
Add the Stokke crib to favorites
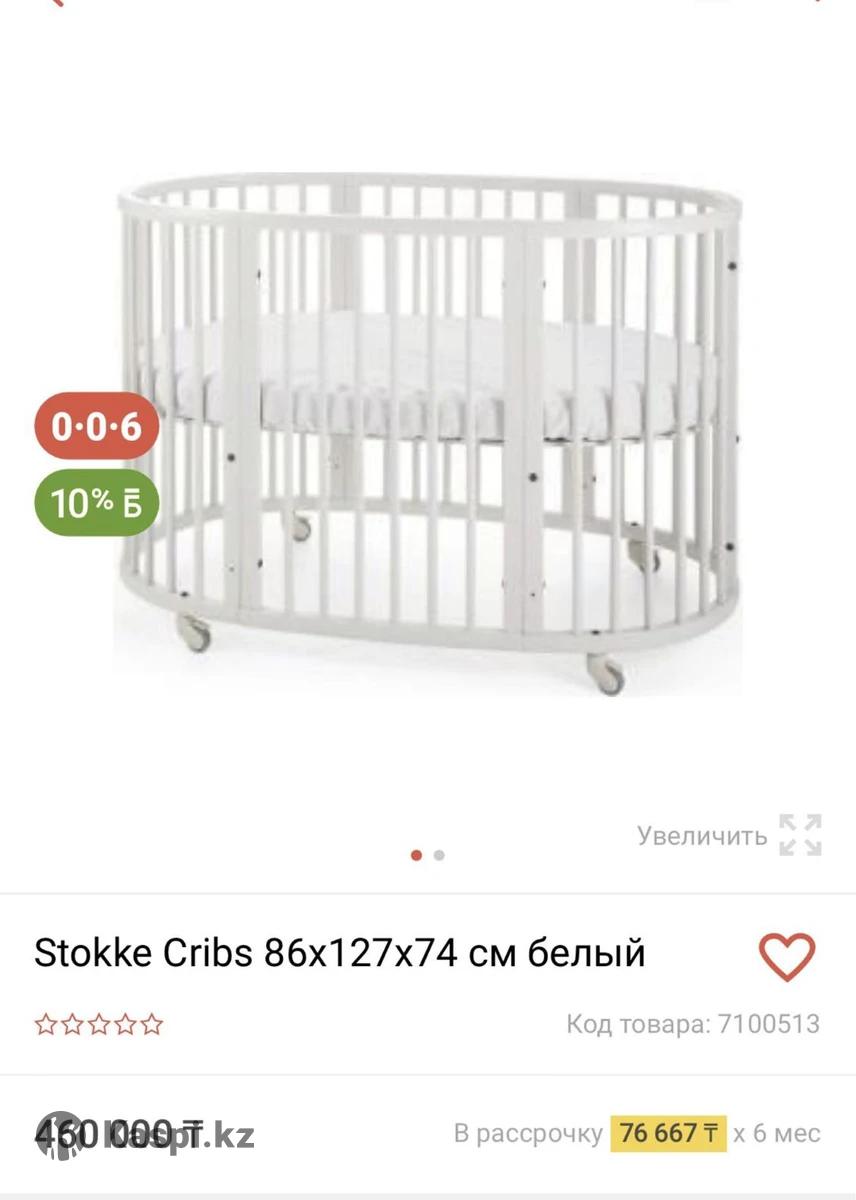786,957
